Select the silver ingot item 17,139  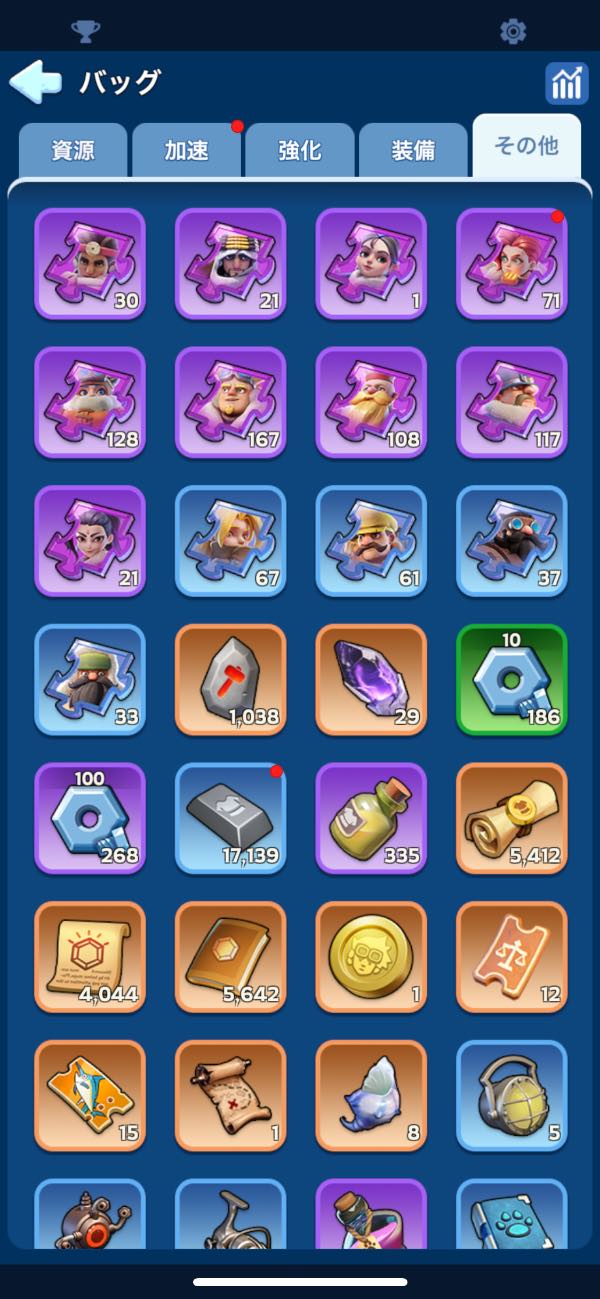pyautogui.click(x=230, y=818)
